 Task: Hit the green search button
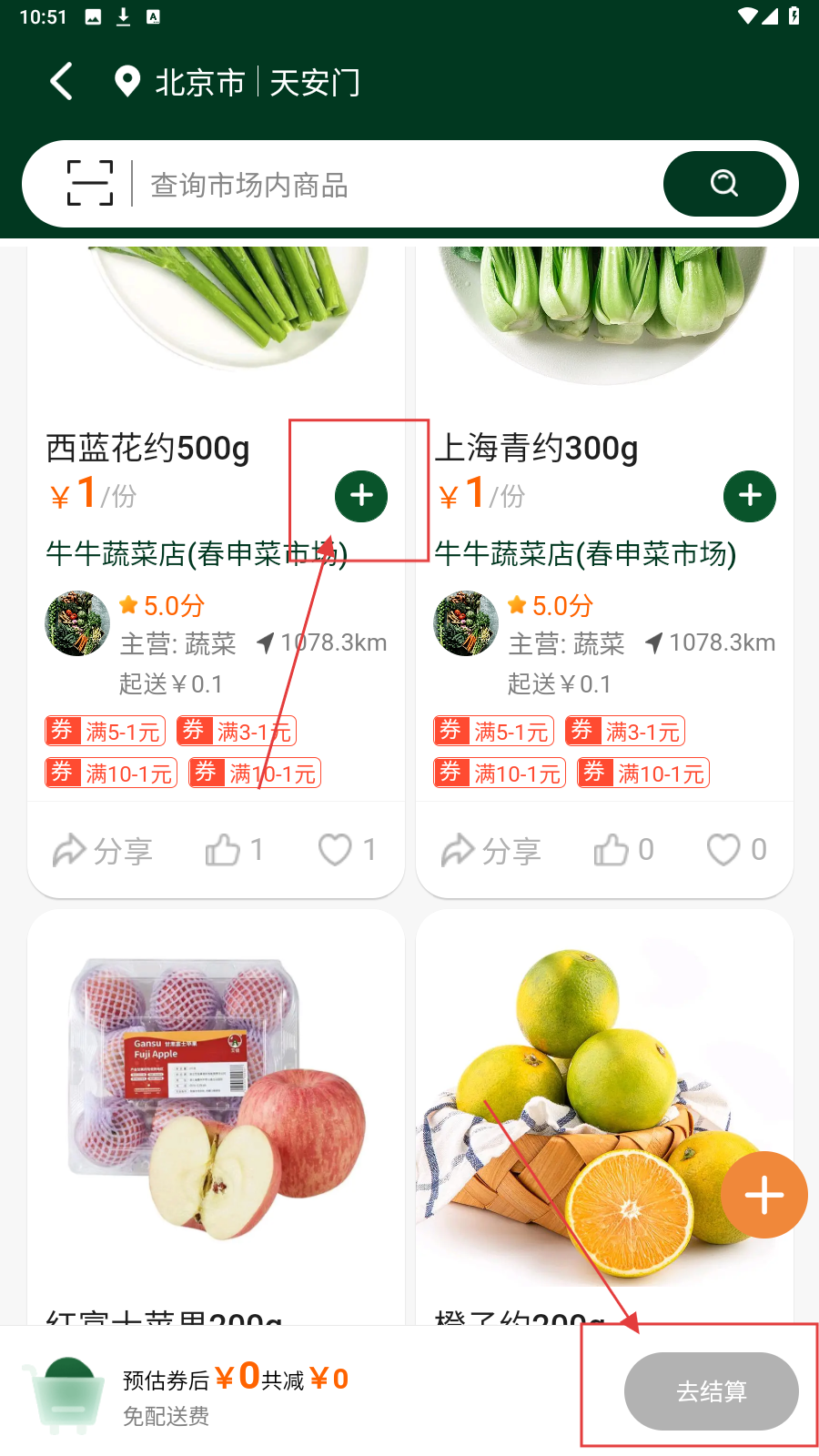pos(724,184)
